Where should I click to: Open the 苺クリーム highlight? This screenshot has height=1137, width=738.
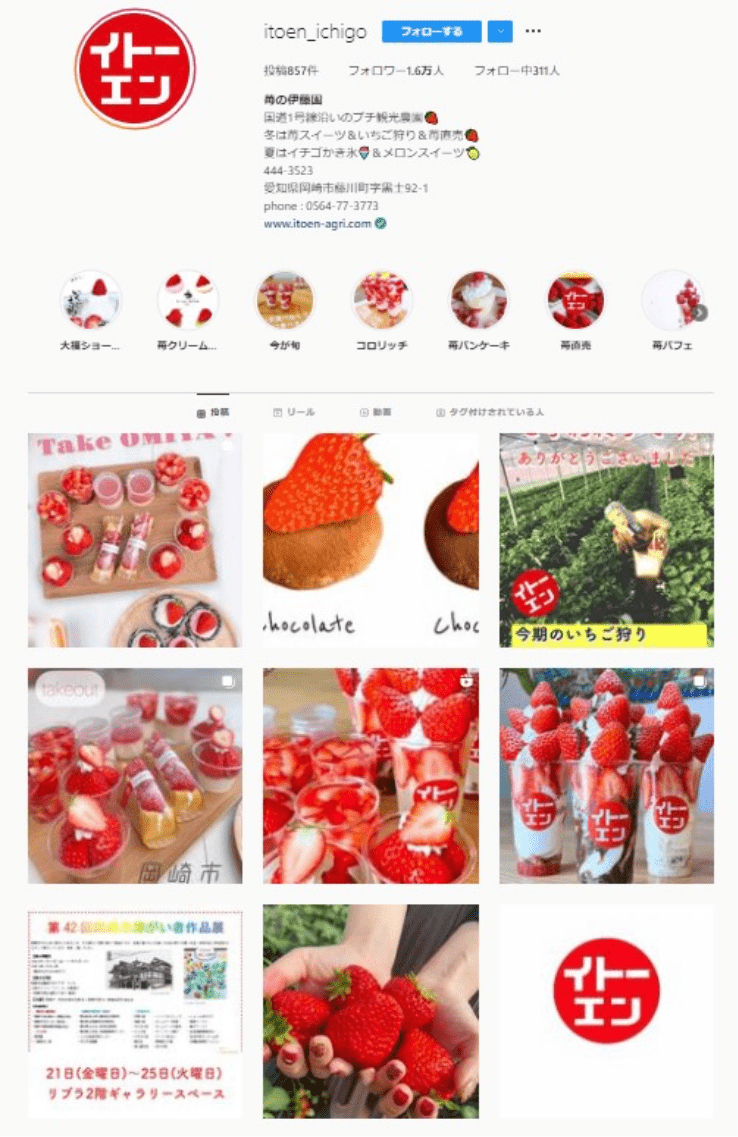[x=188, y=300]
